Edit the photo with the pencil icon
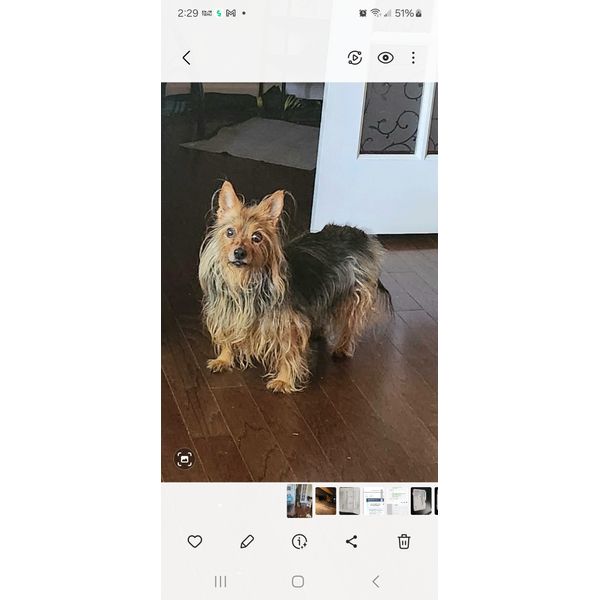 (x=247, y=541)
